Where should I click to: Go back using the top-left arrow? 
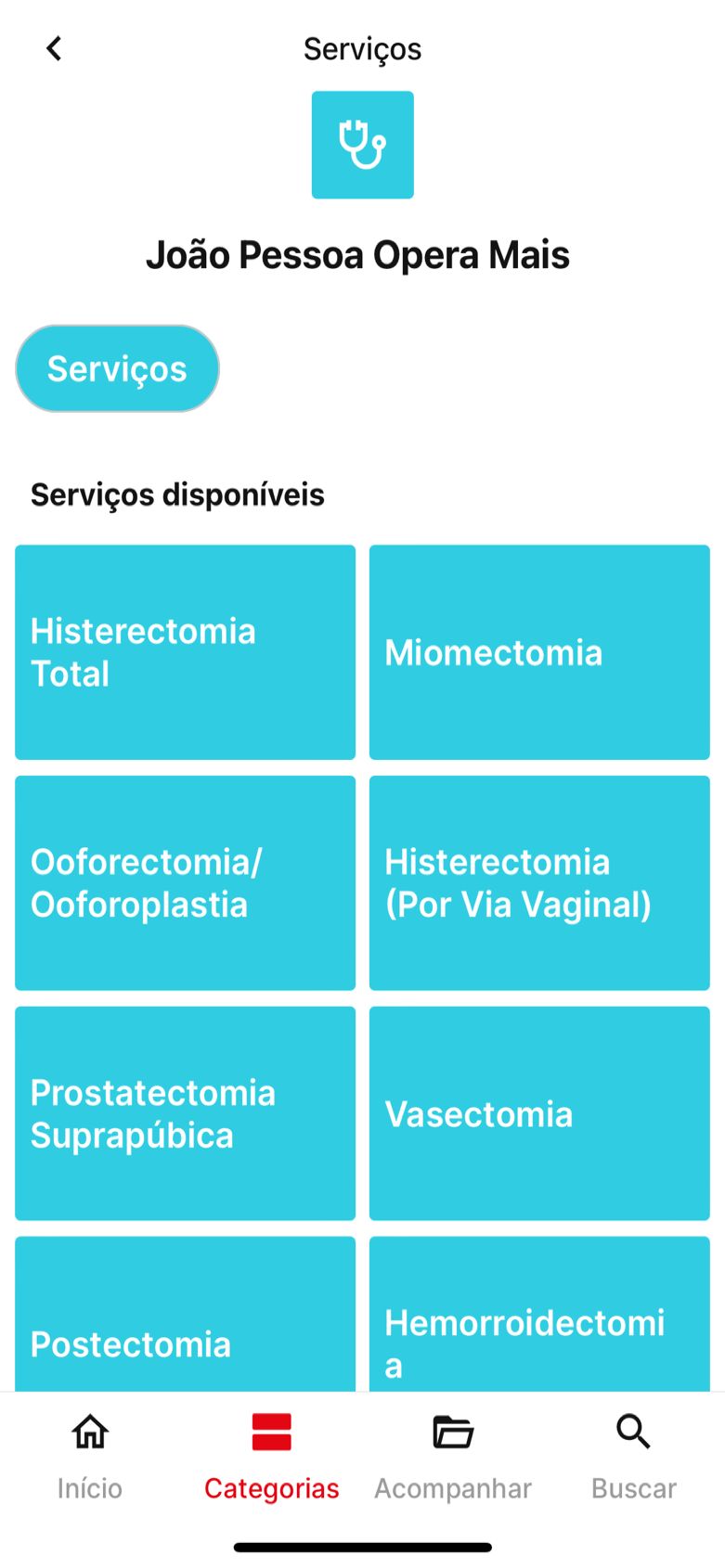[54, 48]
